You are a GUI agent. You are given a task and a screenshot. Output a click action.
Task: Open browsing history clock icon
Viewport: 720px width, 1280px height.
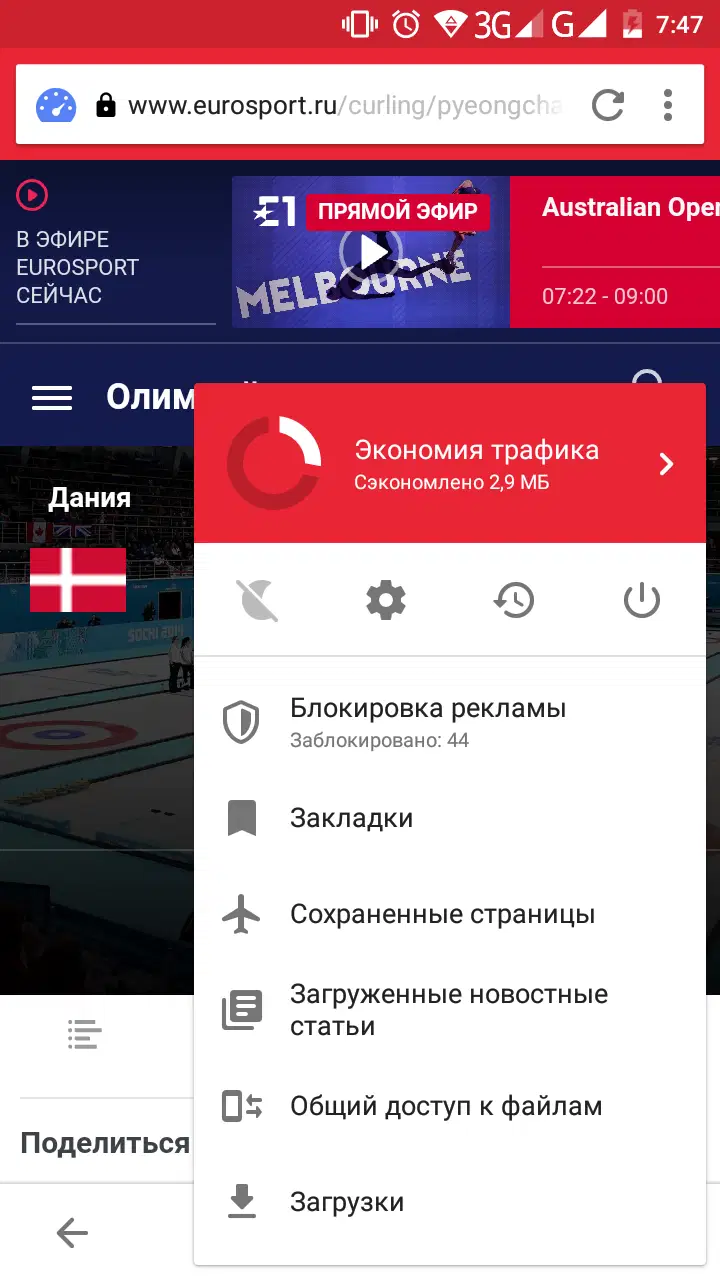(514, 601)
